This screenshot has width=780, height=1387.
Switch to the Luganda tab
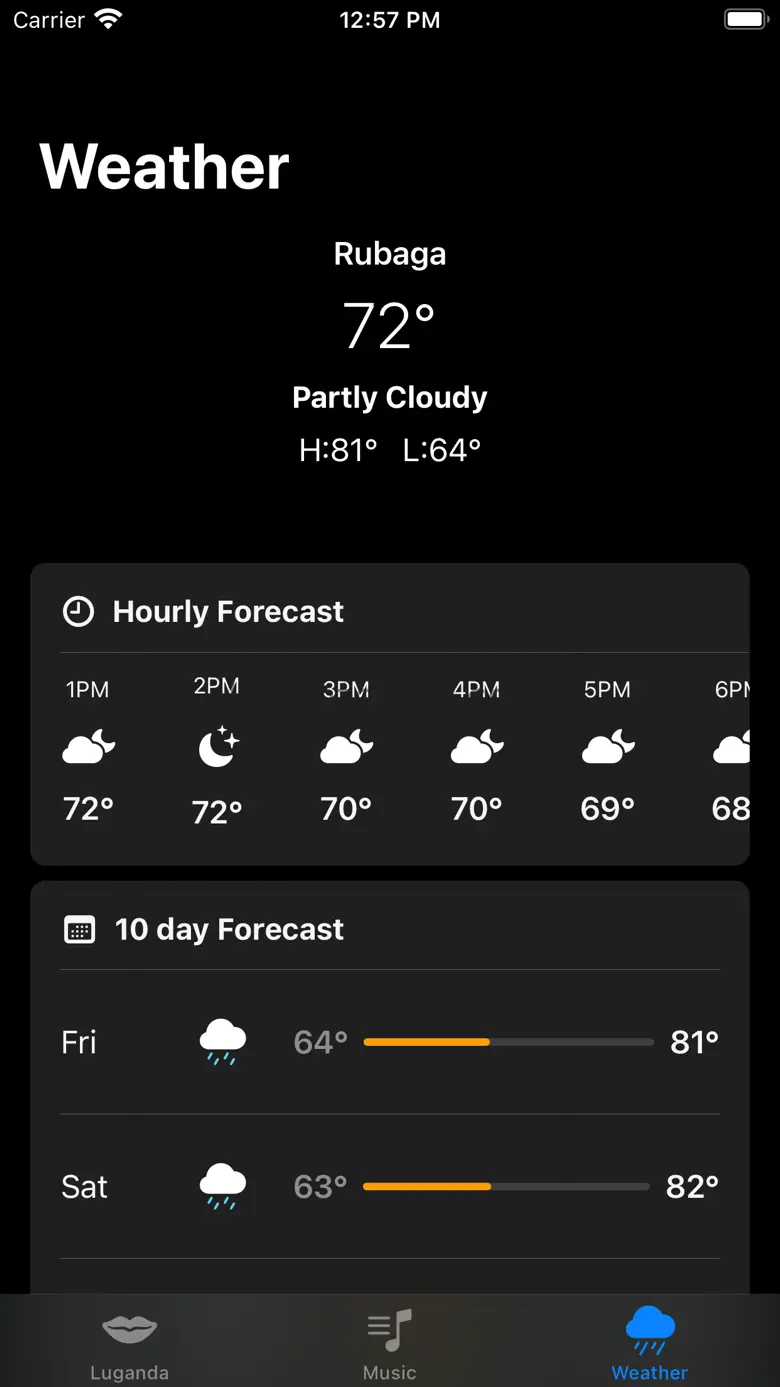pyautogui.click(x=129, y=1341)
